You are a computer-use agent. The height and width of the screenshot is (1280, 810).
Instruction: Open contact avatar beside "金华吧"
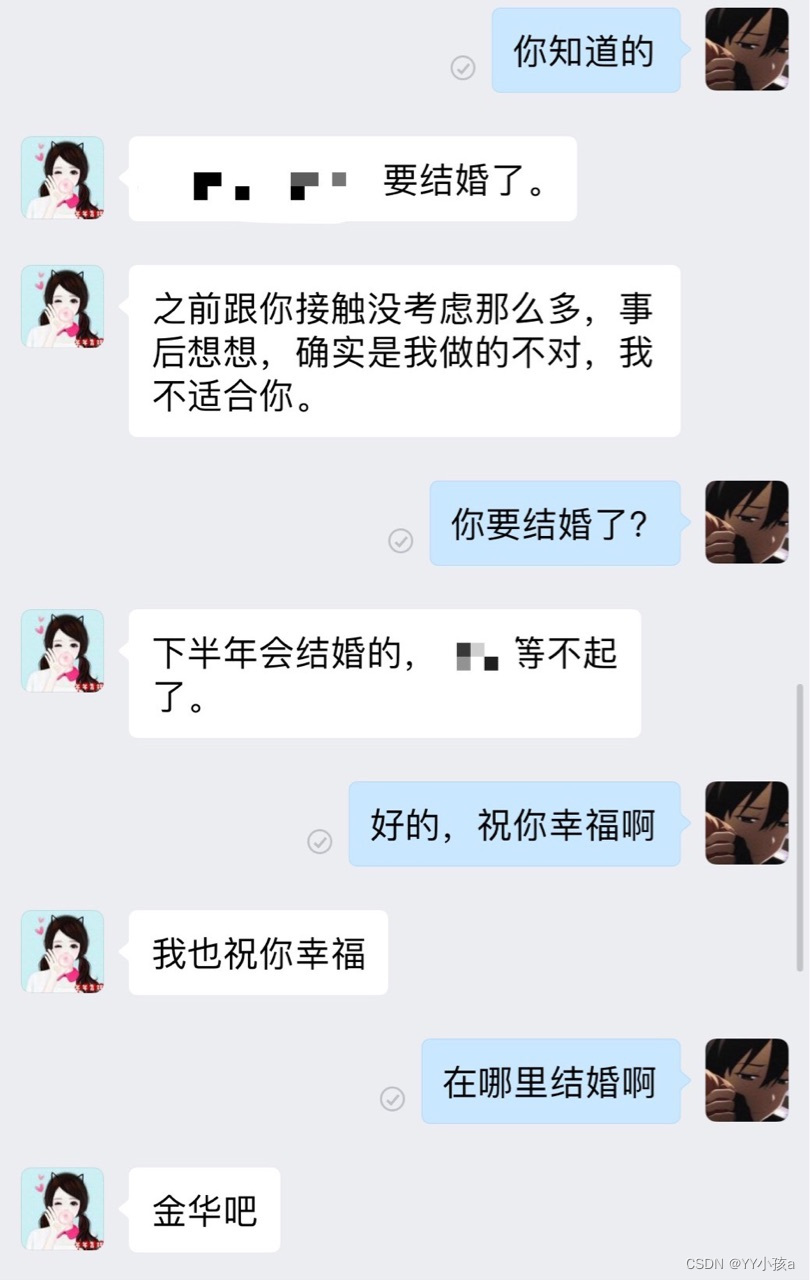62,1209
